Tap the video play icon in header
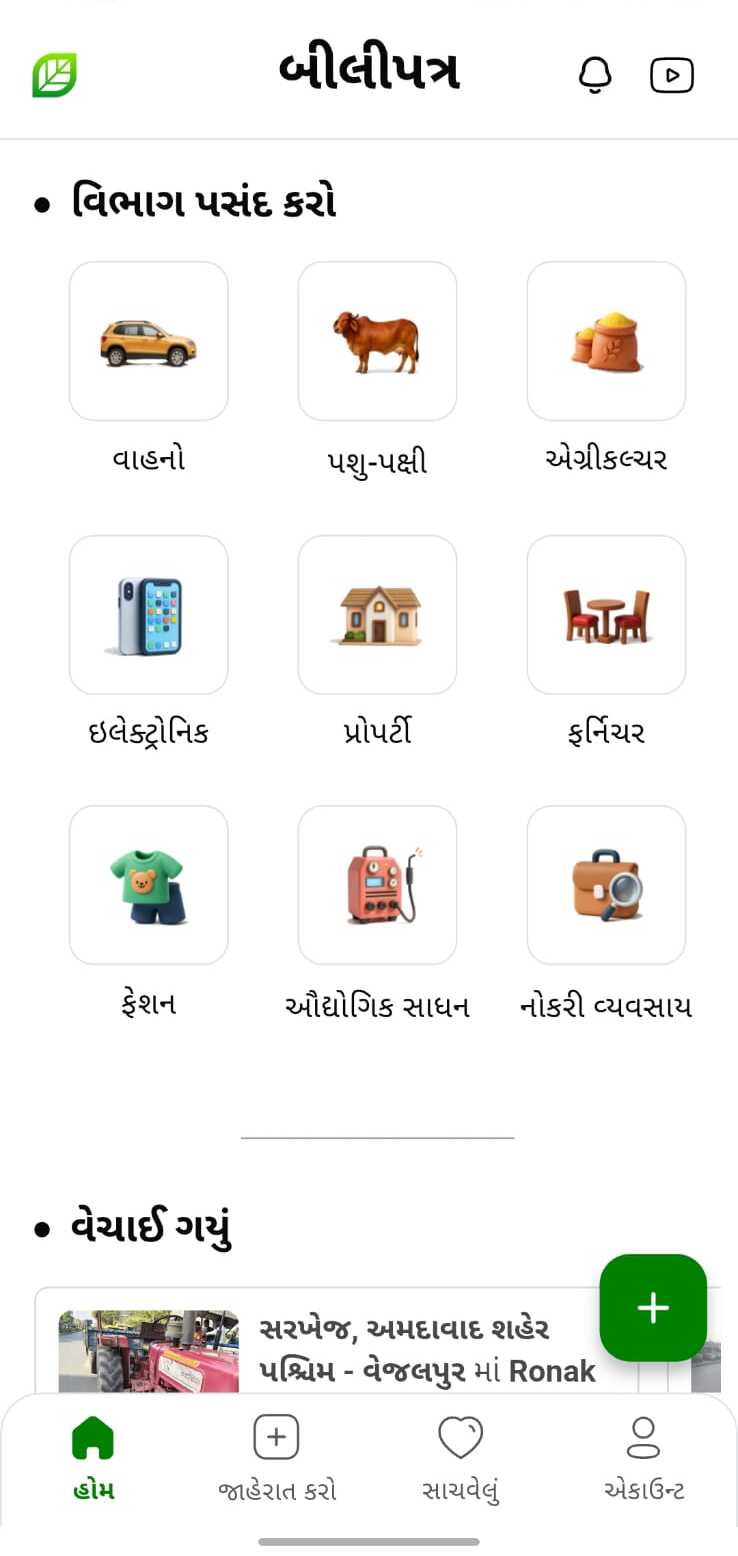The width and height of the screenshot is (738, 1556). (x=672, y=74)
